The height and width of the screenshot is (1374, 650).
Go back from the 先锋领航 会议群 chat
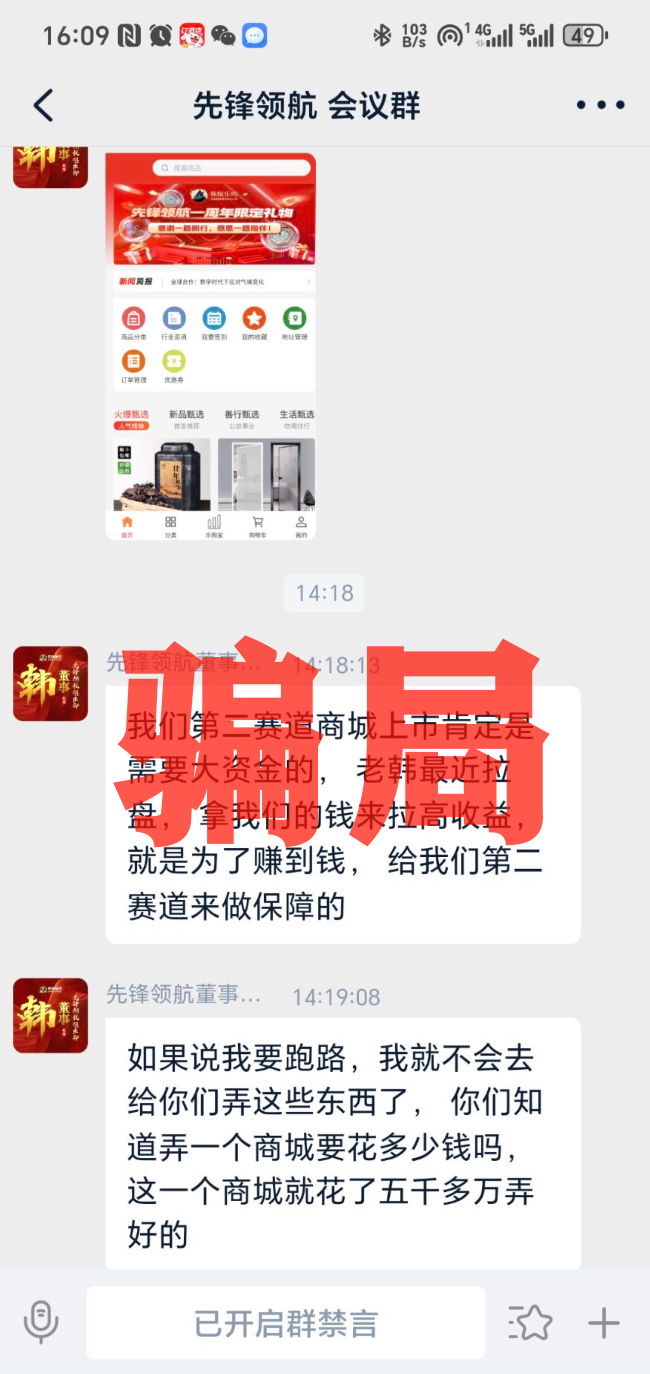click(x=43, y=105)
